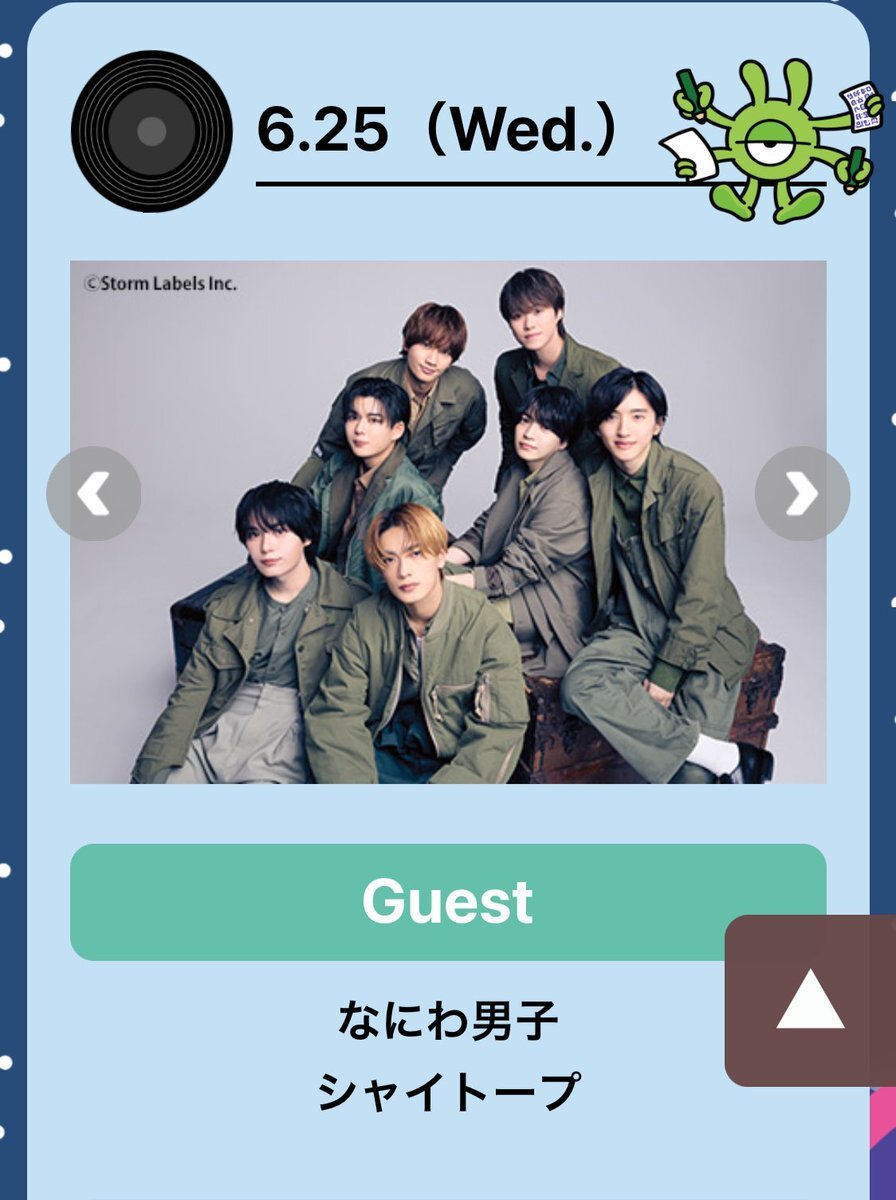Jump back to top of page

[810, 1000]
